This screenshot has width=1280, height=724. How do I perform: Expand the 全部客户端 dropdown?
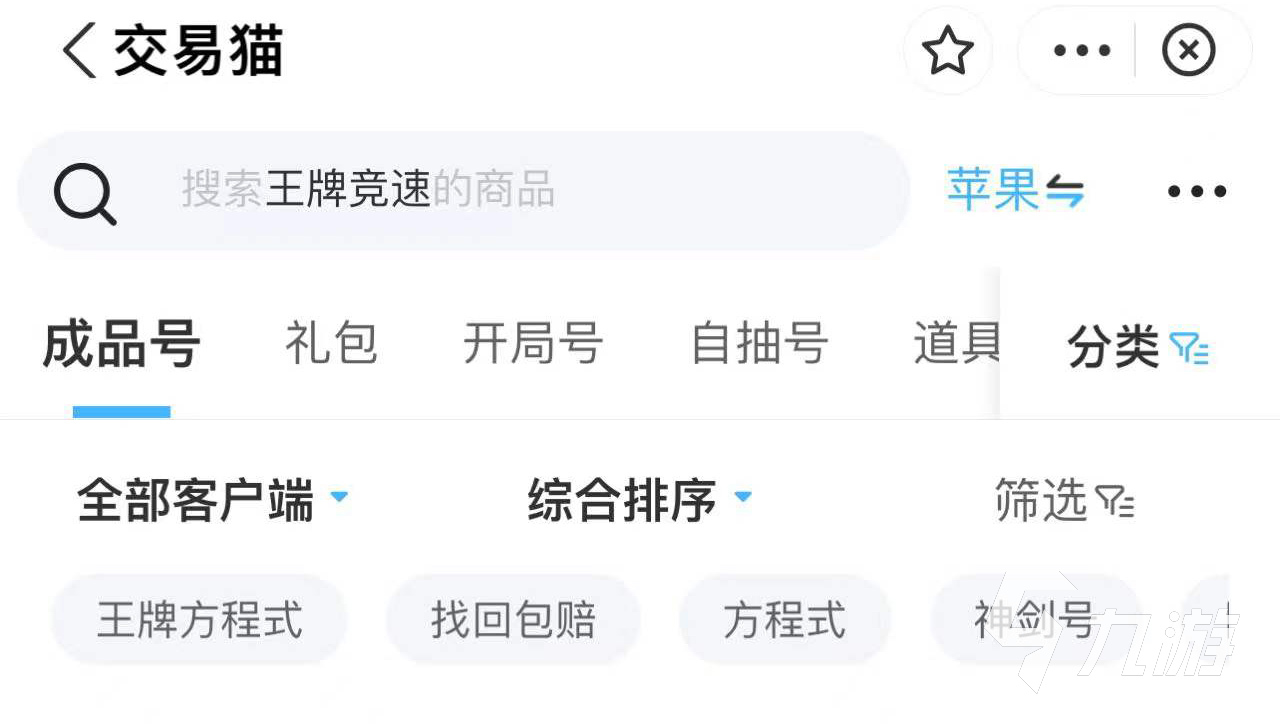[x=212, y=500]
